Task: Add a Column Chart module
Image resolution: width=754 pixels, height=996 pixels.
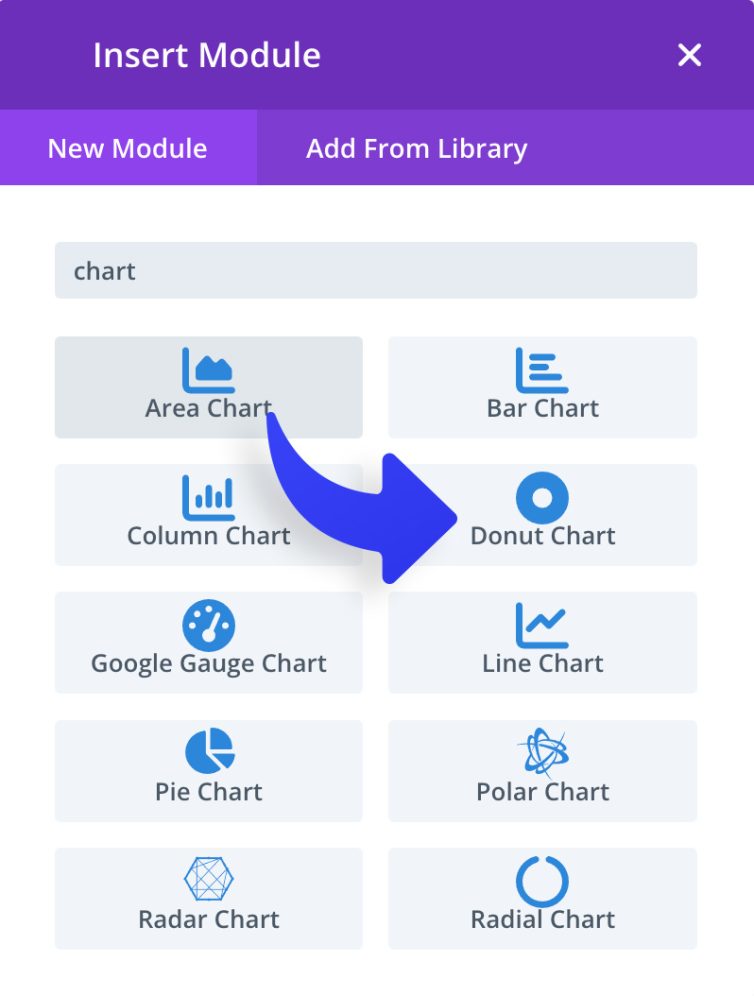Action: click(x=208, y=515)
